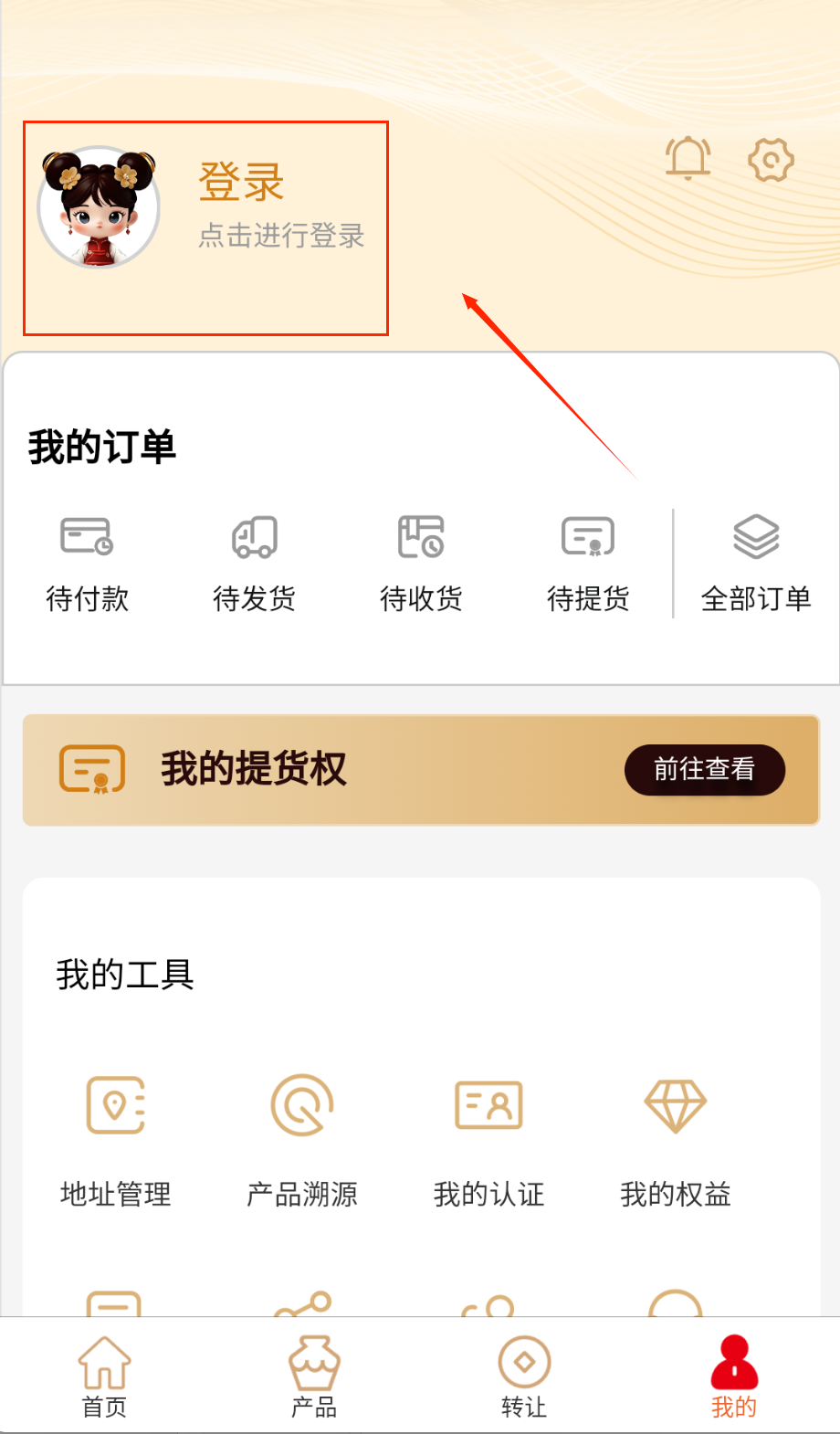View 待收货 orders

[x=421, y=562]
